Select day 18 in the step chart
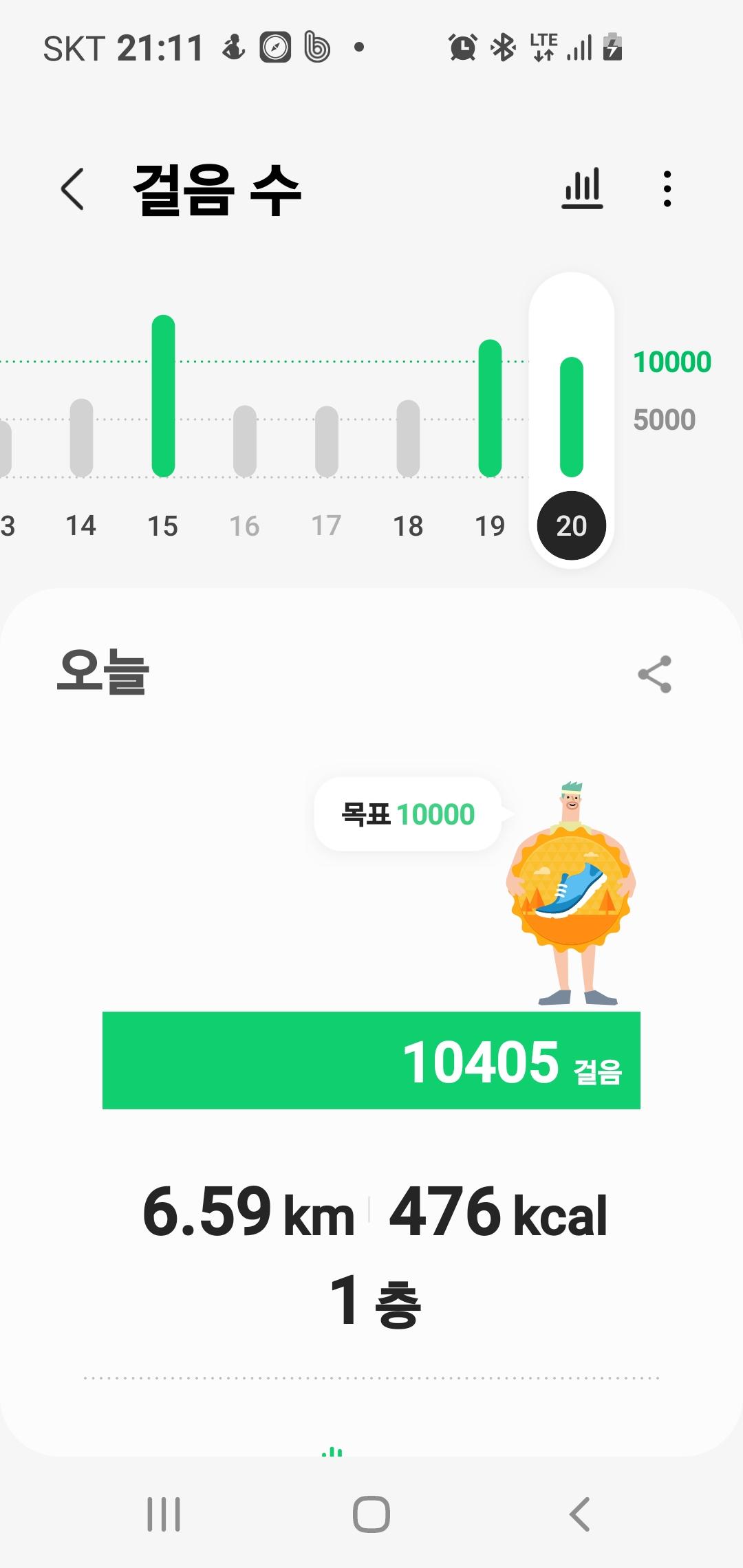The width and height of the screenshot is (743, 1568). (x=409, y=440)
